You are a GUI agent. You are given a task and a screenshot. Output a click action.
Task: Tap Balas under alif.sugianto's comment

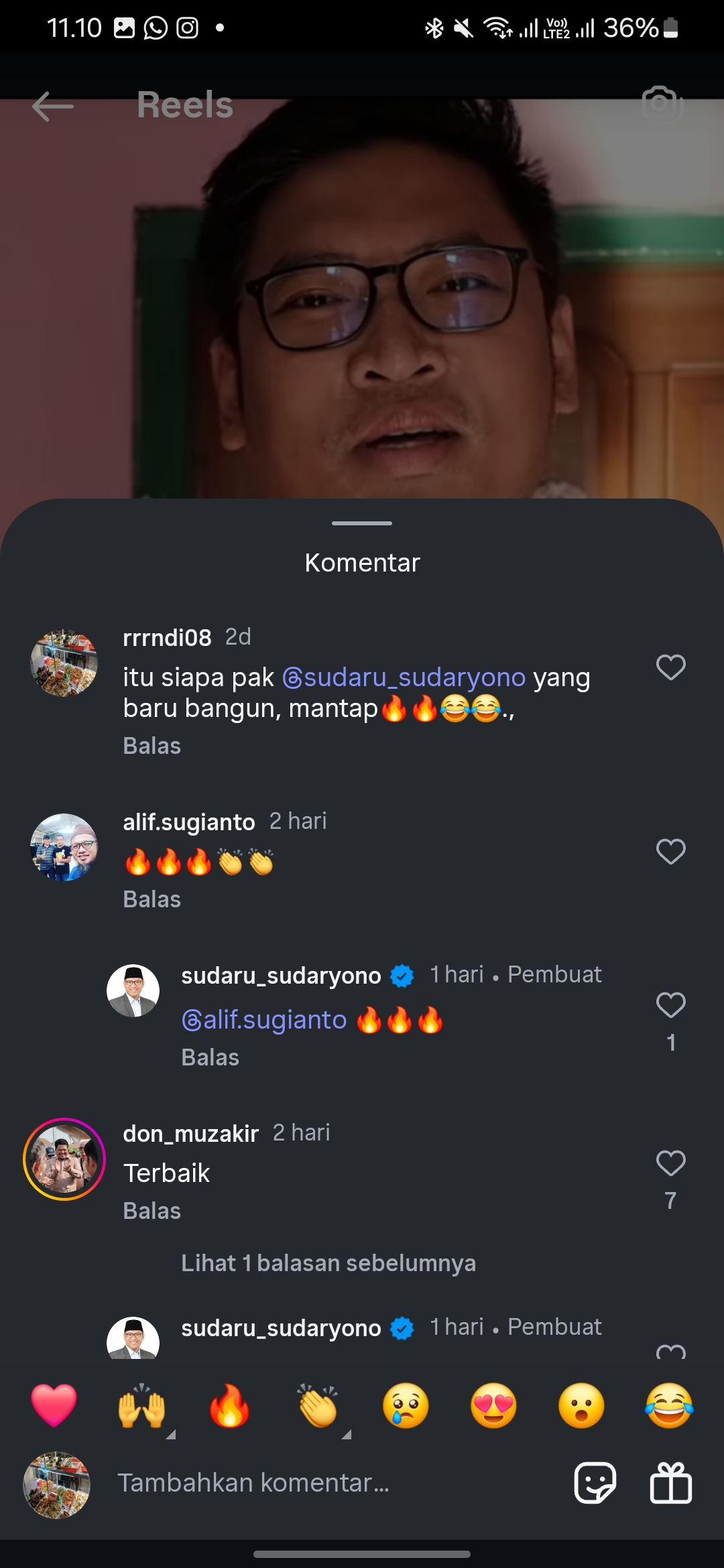coord(152,899)
